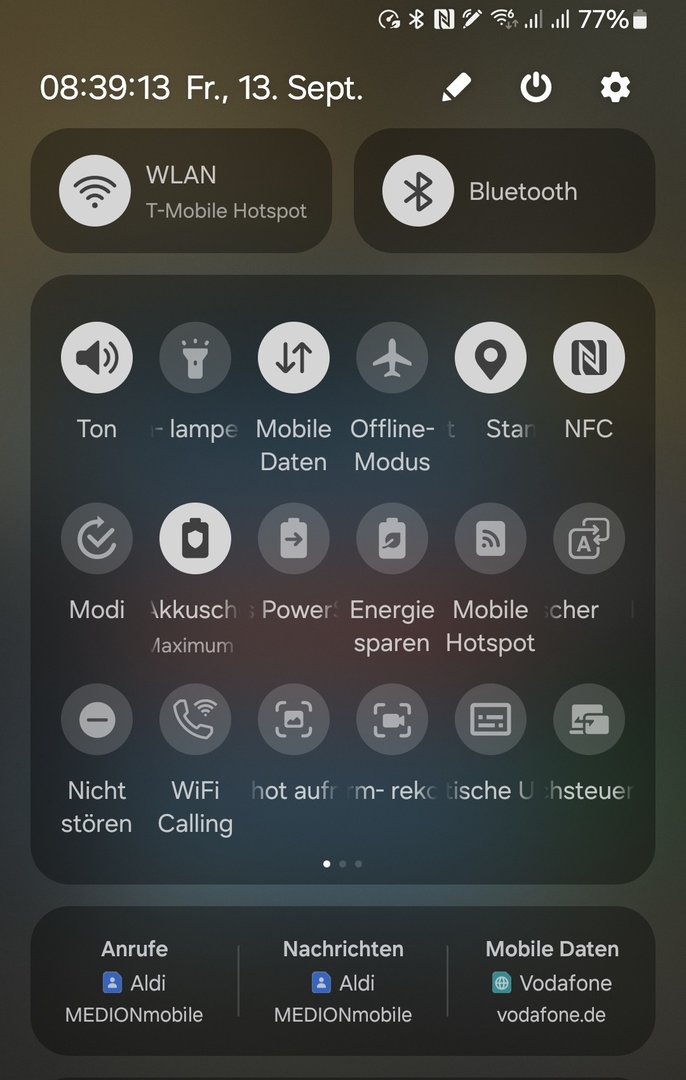Open settings via the gear icon
Screen dimensions: 686x1080
[x=615, y=88]
